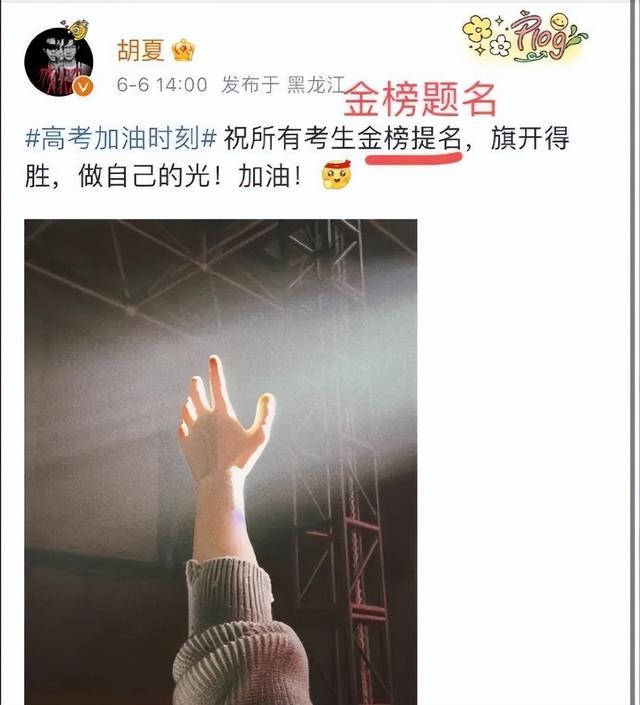The image size is (640, 705).
Task: Open 胡夏's profile avatar
Action: point(58,62)
